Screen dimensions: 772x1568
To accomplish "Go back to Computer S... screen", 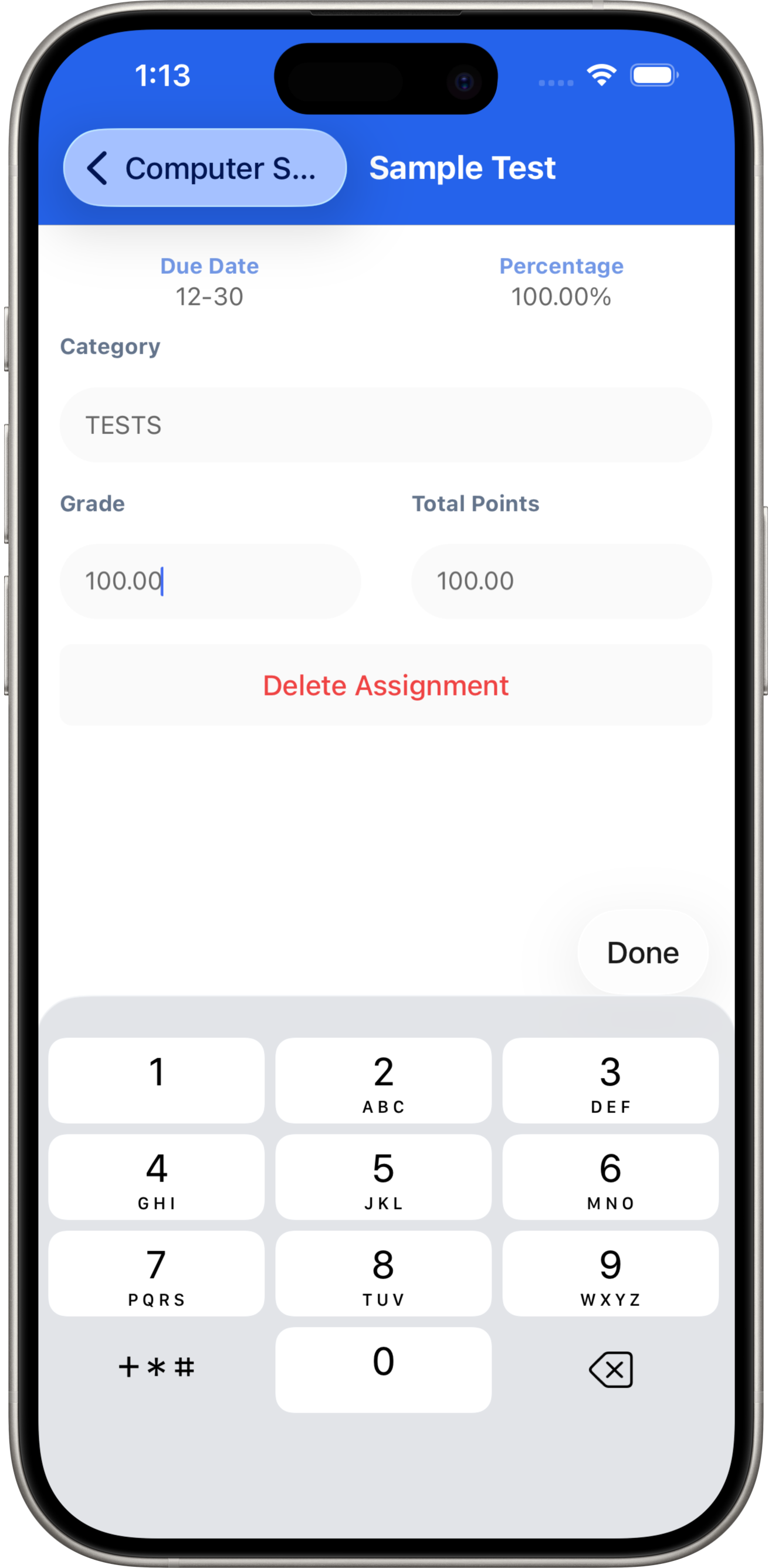I will (205, 168).
